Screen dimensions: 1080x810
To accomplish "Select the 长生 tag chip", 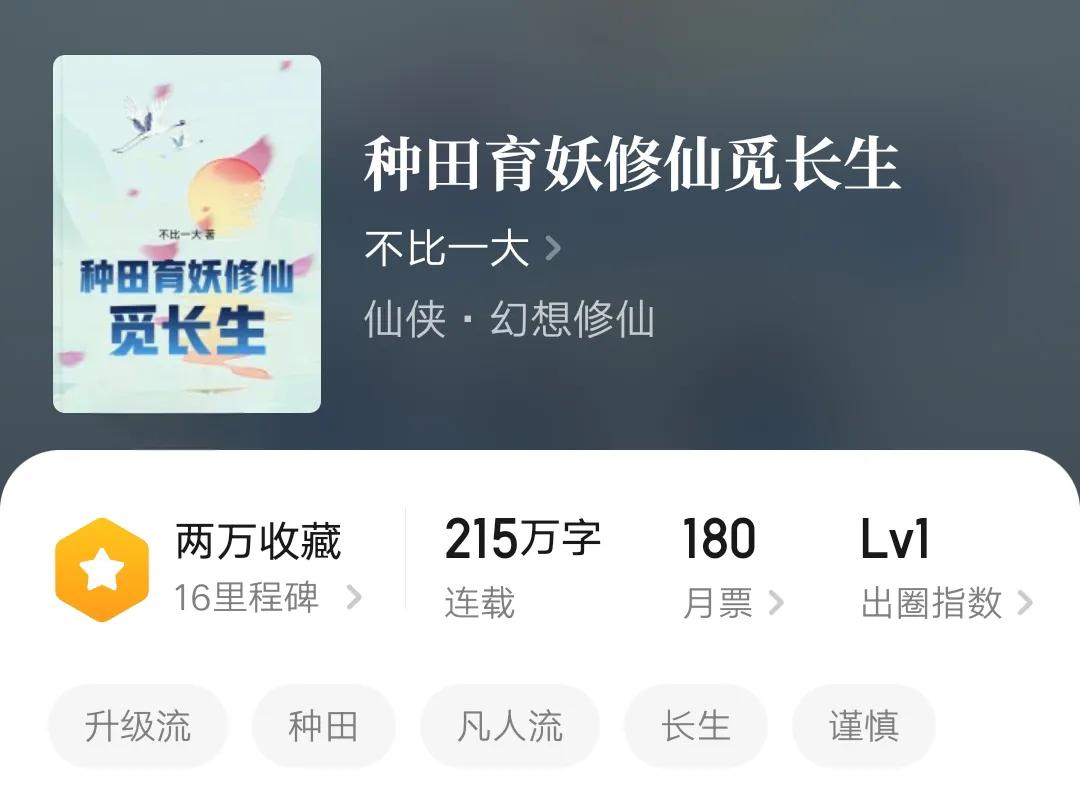I will click(696, 726).
